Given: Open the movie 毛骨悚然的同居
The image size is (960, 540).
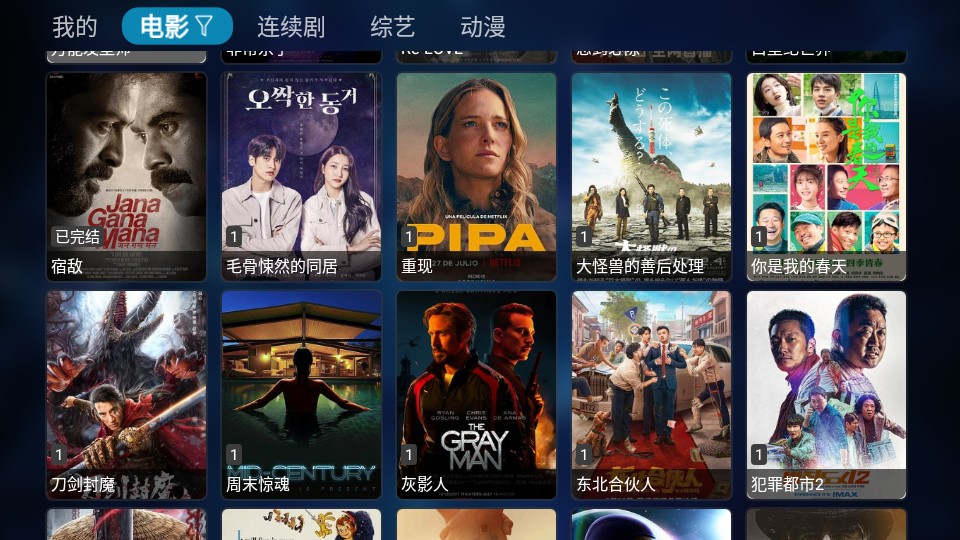Looking at the screenshot, I should (x=301, y=176).
